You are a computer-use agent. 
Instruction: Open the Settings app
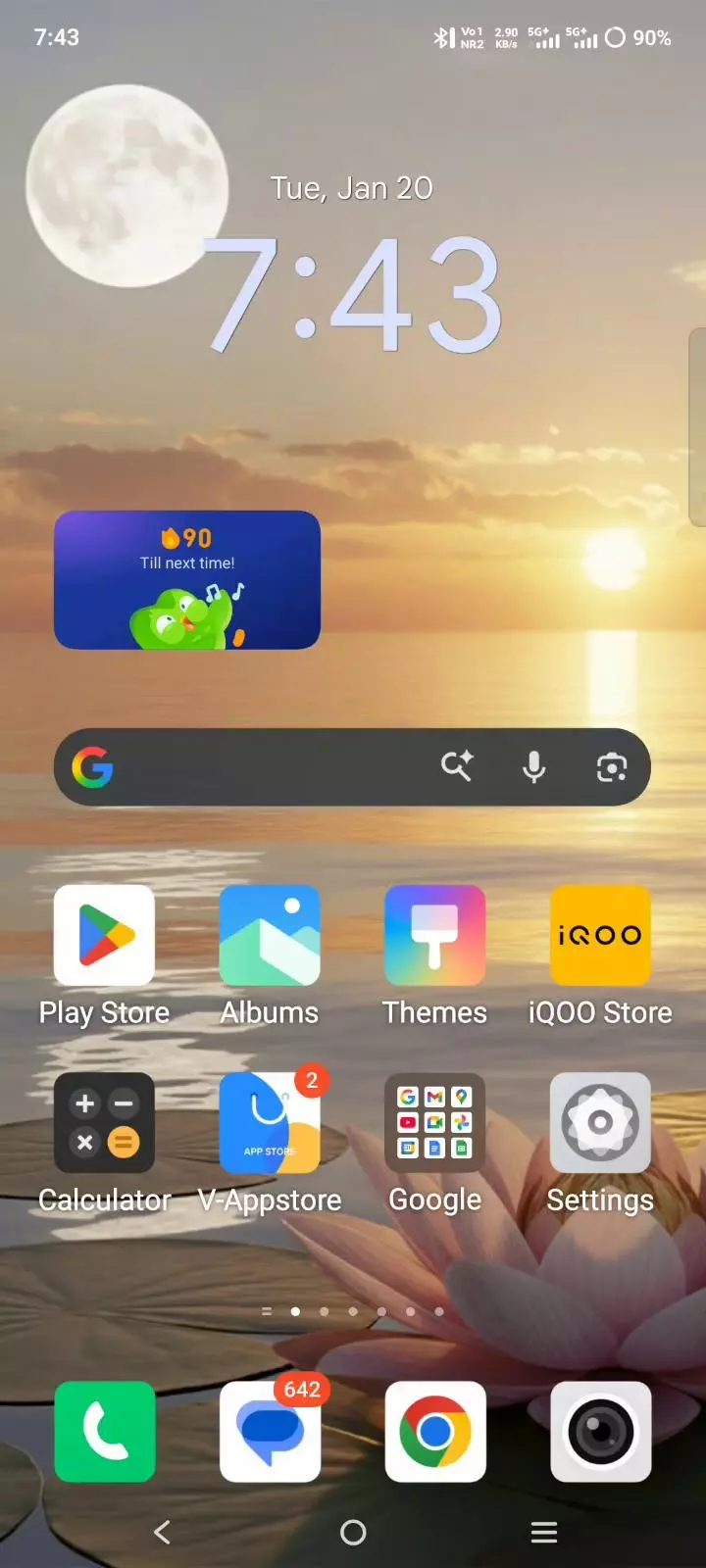(x=600, y=1123)
